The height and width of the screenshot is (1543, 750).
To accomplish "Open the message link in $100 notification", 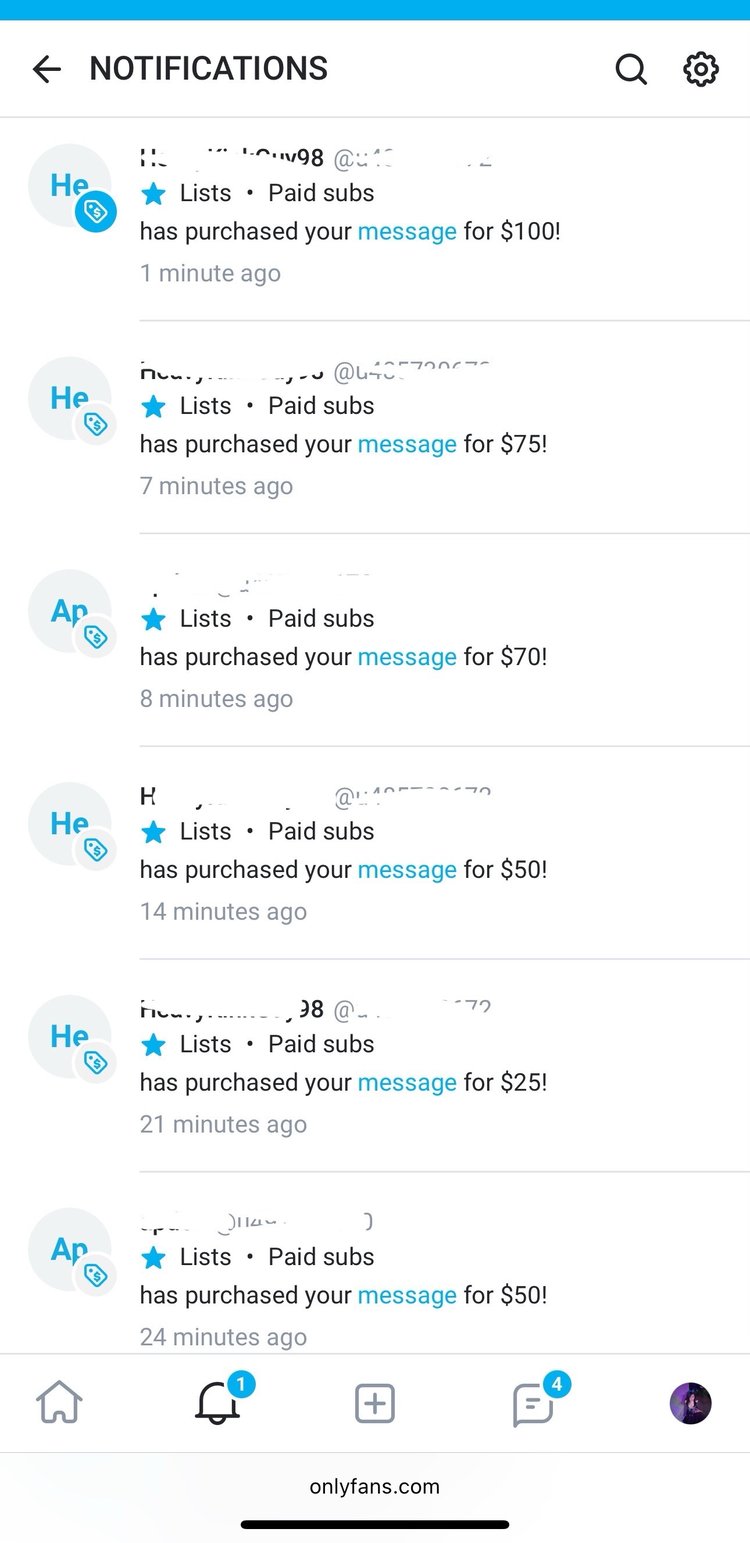I will pyautogui.click(x=407, y=231).
